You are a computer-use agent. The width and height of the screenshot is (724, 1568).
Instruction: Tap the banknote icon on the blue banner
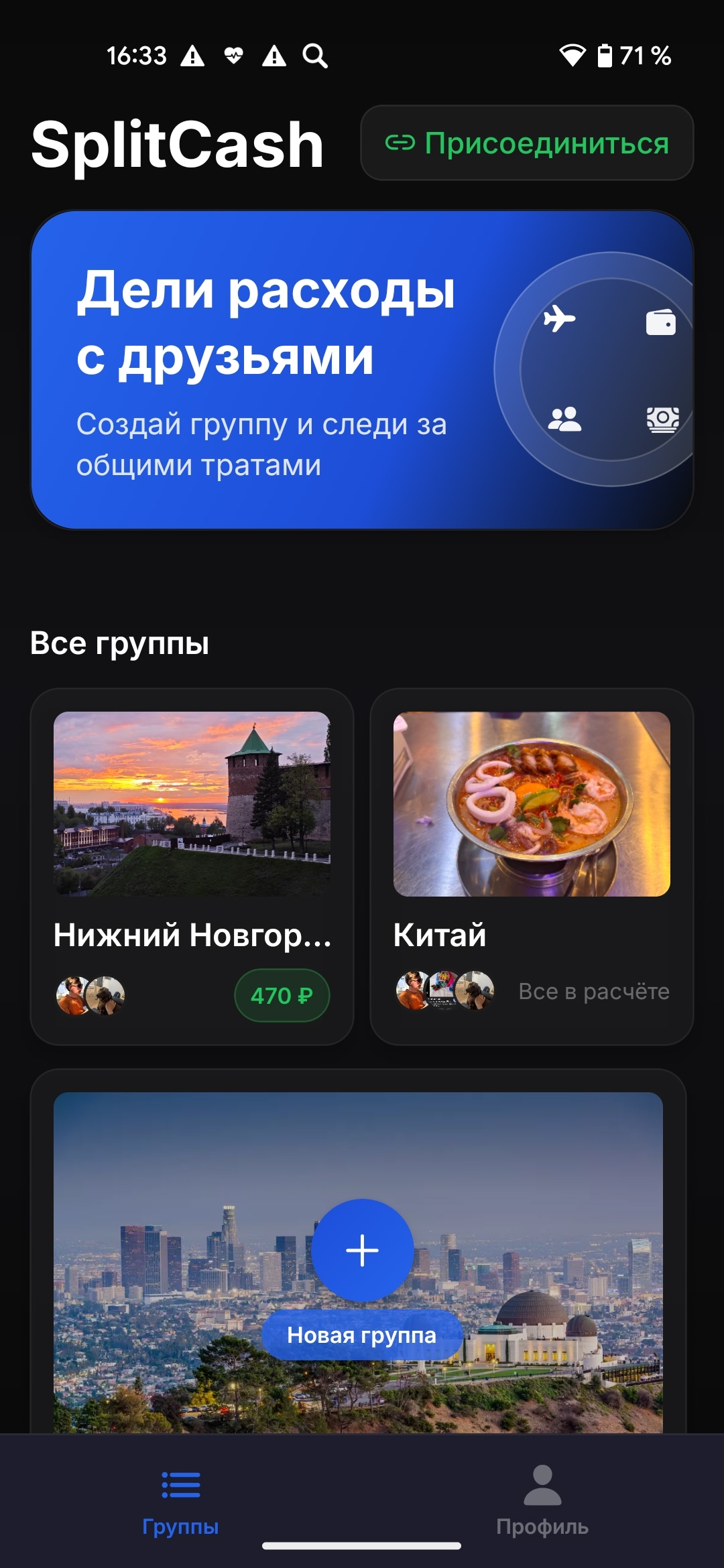(x=662, y=420)
